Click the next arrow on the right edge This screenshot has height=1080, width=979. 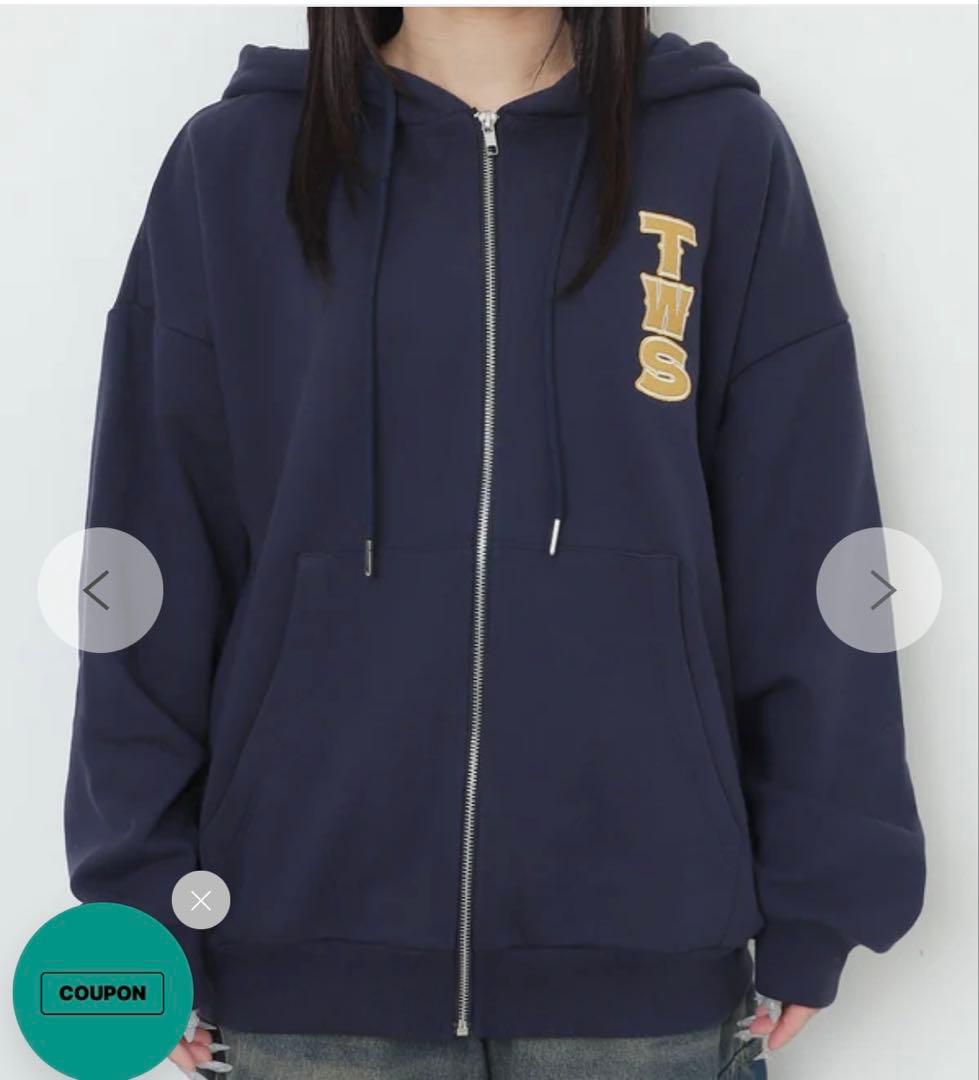coord(878,589)
